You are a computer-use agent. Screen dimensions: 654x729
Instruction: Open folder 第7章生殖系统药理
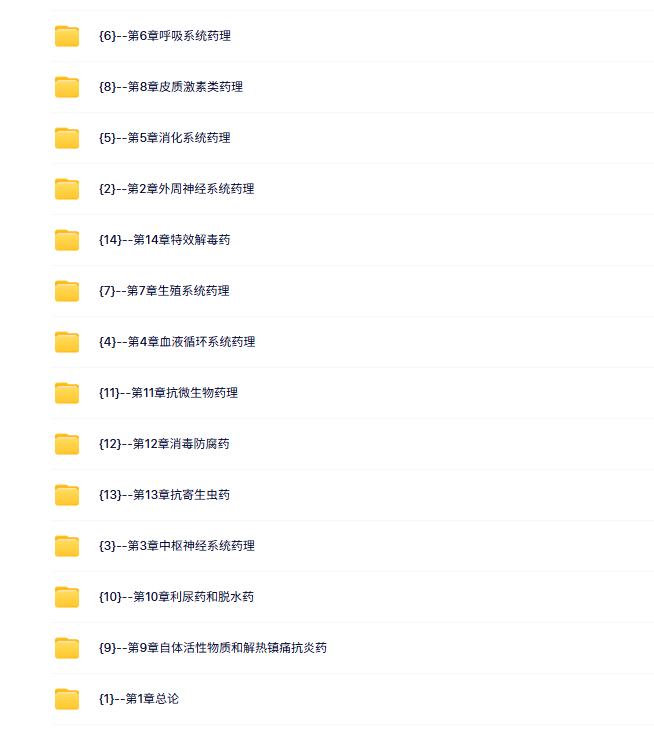pos(165,291)
